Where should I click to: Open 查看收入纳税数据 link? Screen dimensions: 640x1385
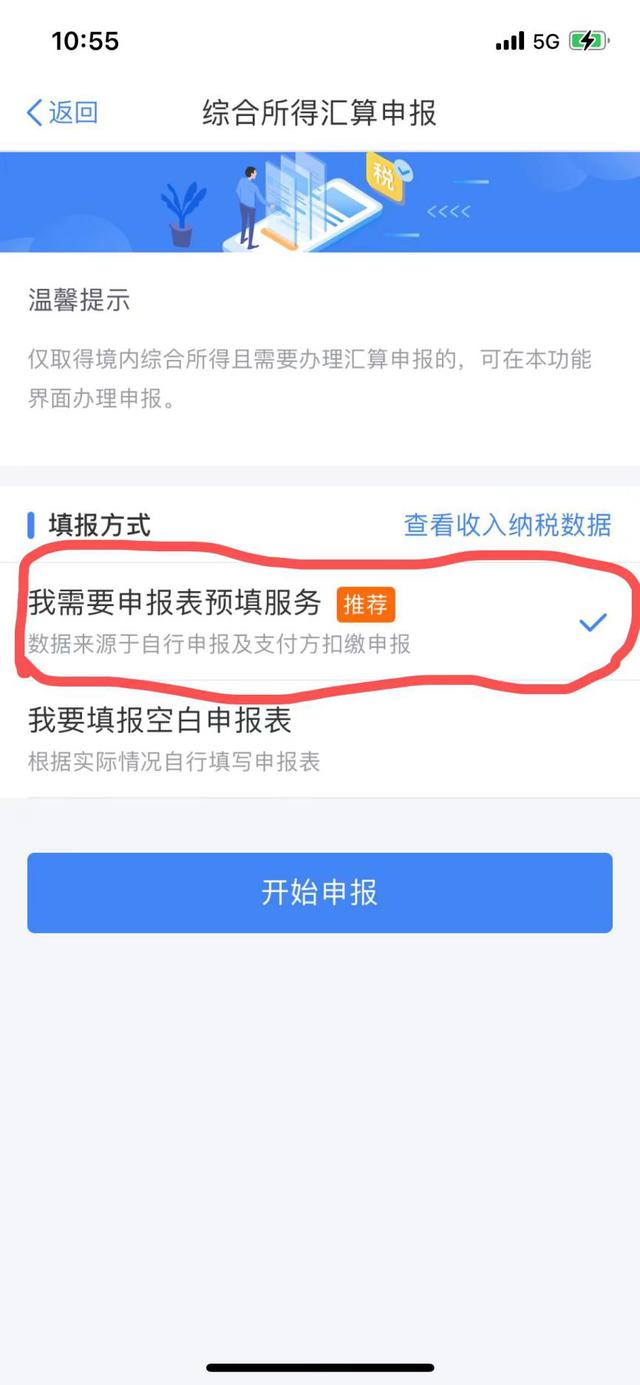tap(507, 524)
